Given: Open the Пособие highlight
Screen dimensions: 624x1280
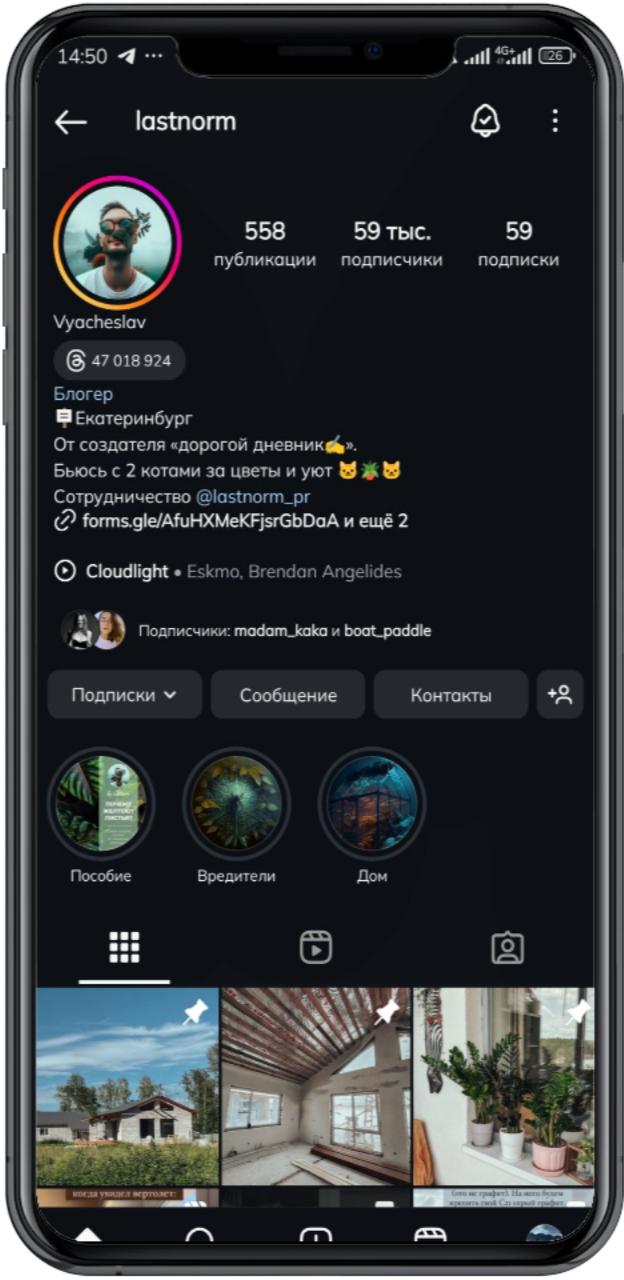Looking at the screenshot, I should tap(101, 803).
